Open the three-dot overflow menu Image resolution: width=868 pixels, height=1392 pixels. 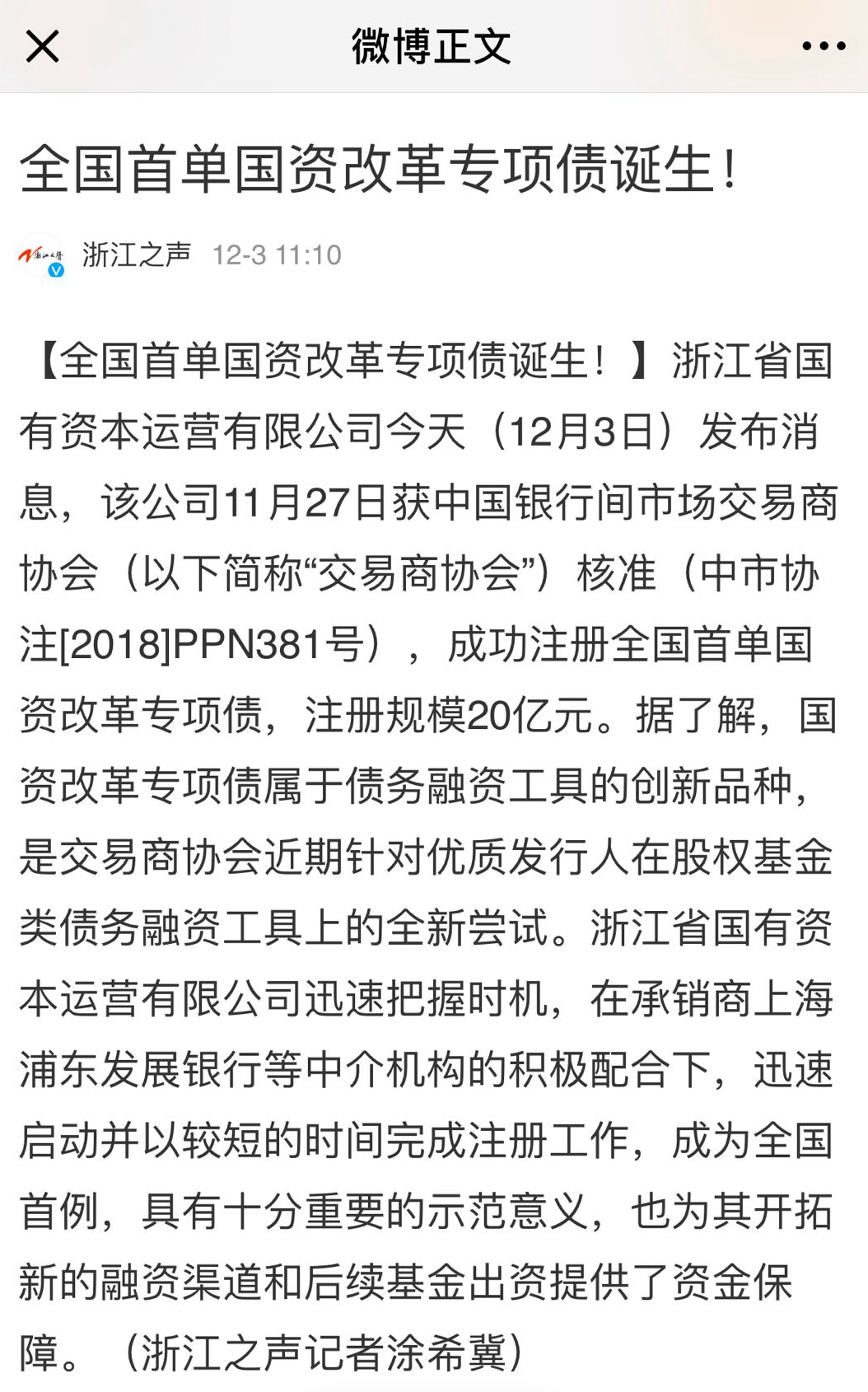[824, 46]
